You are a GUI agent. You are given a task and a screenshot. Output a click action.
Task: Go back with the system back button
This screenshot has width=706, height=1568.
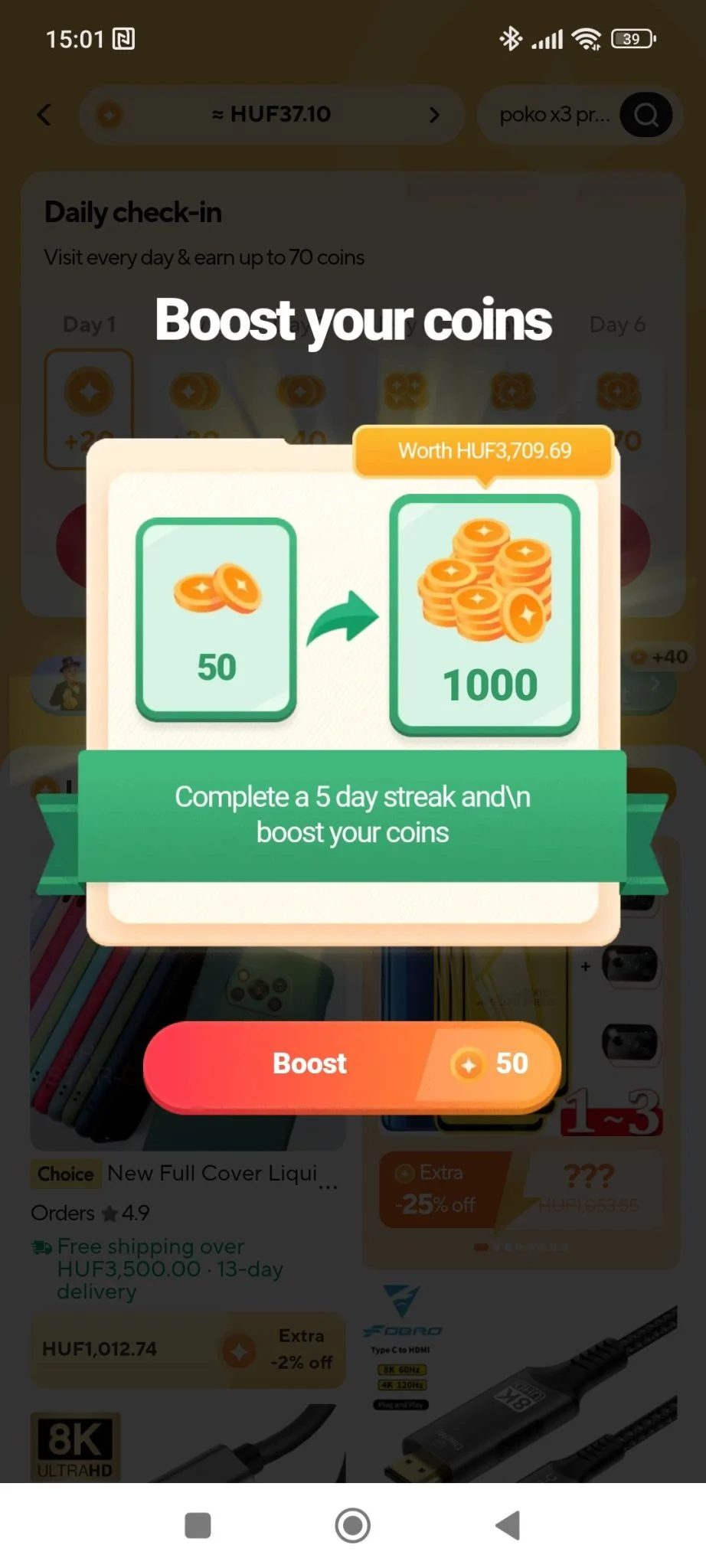pos(508,1525)
